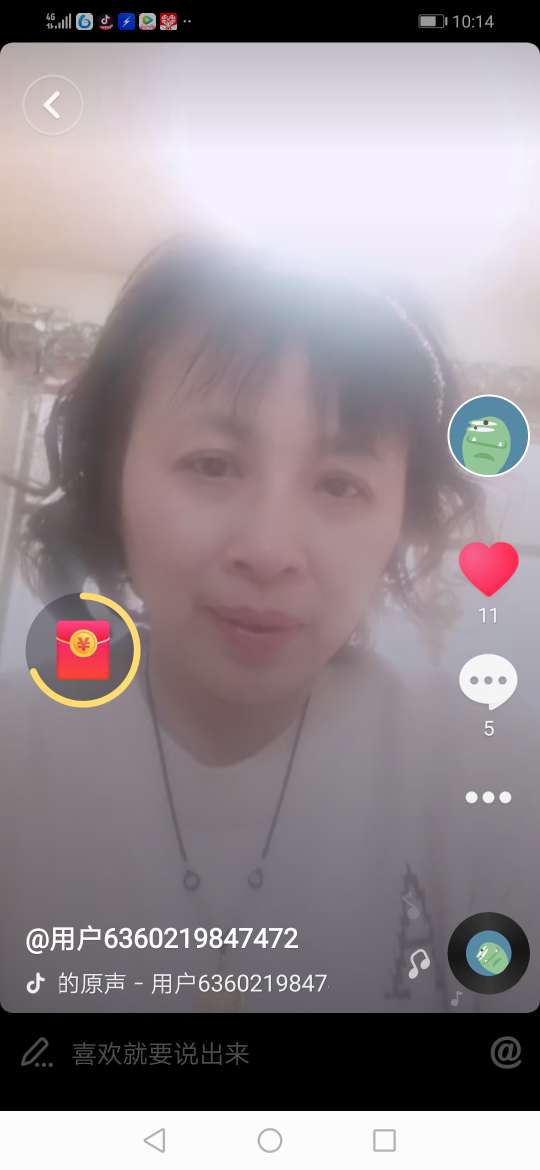Open system recent apps
540x1170 pixels.
pyautogui.click(x=384, y=1140)
